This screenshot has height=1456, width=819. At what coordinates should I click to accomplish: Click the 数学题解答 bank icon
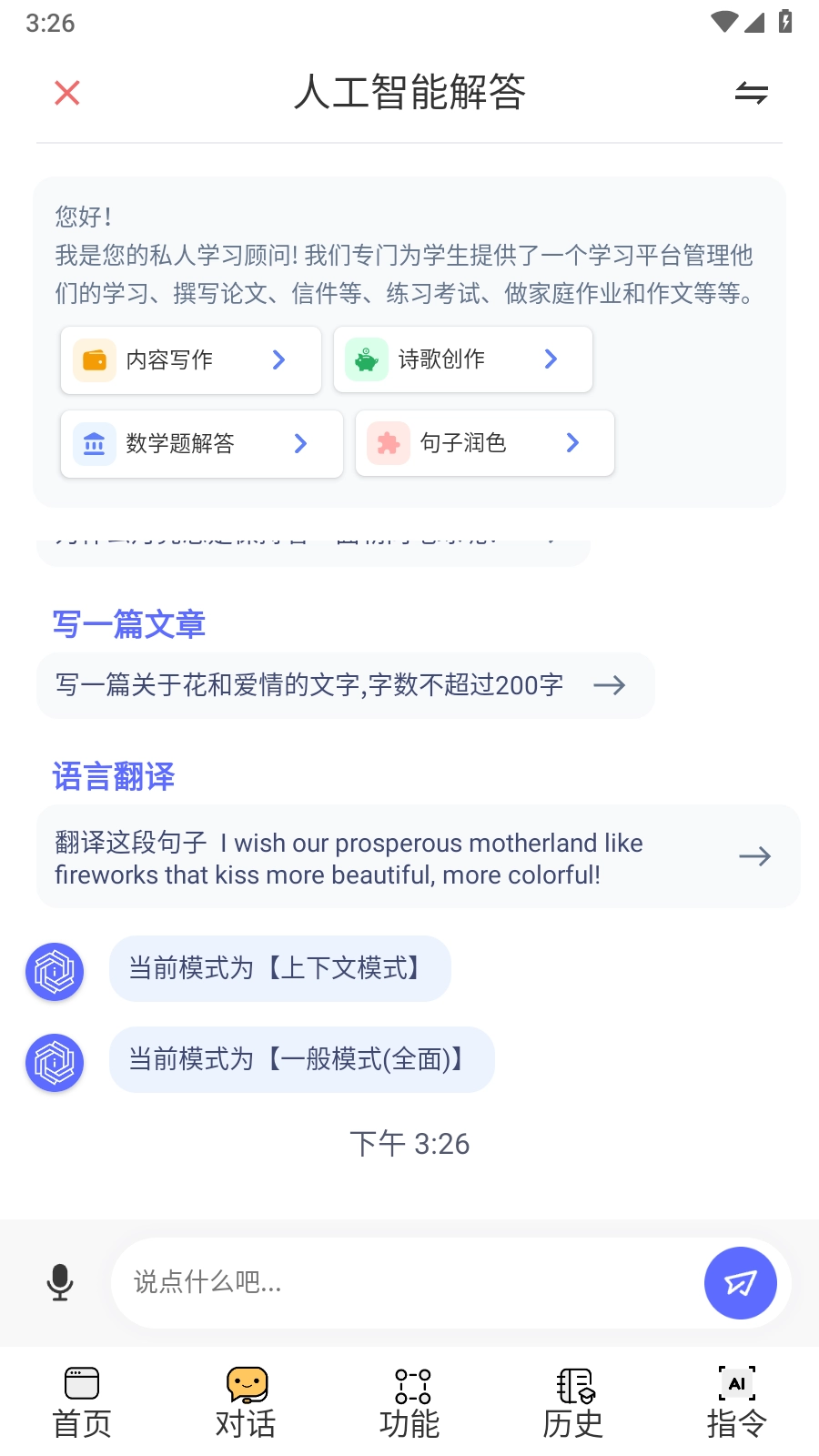(94, 443)
